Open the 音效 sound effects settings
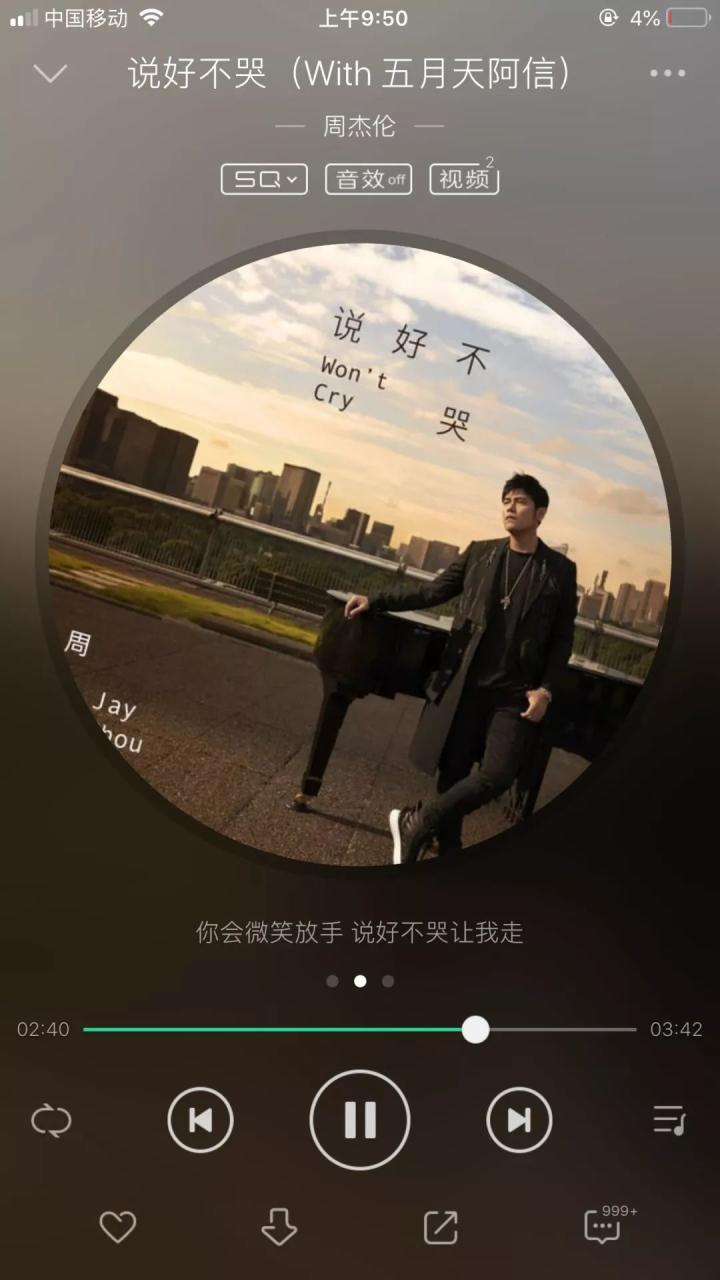This screenshot has height=1280, width=720. pyautogui.click(x=368, y=179)
